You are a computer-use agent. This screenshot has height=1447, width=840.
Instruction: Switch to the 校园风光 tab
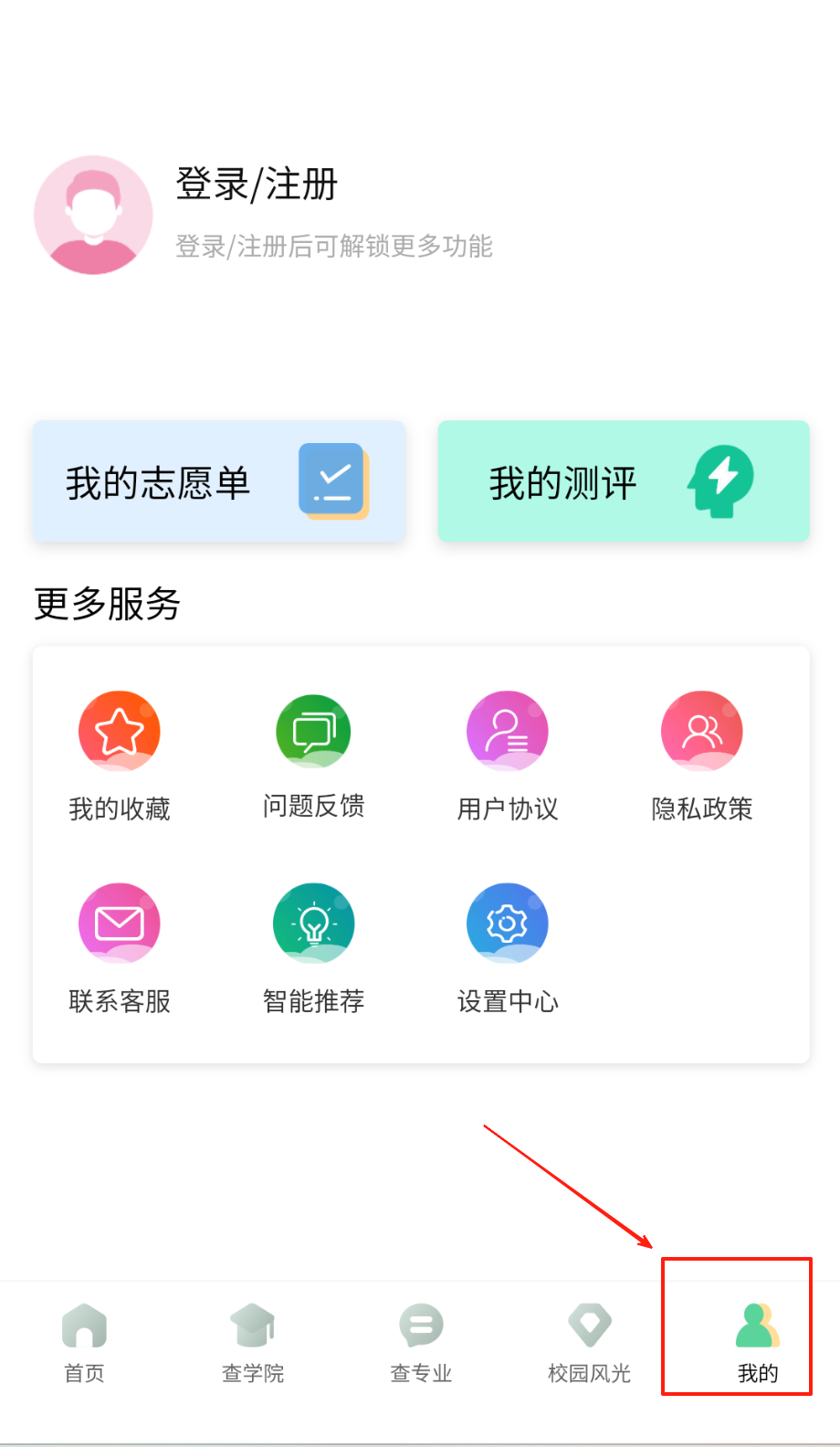click(589, 1341)
